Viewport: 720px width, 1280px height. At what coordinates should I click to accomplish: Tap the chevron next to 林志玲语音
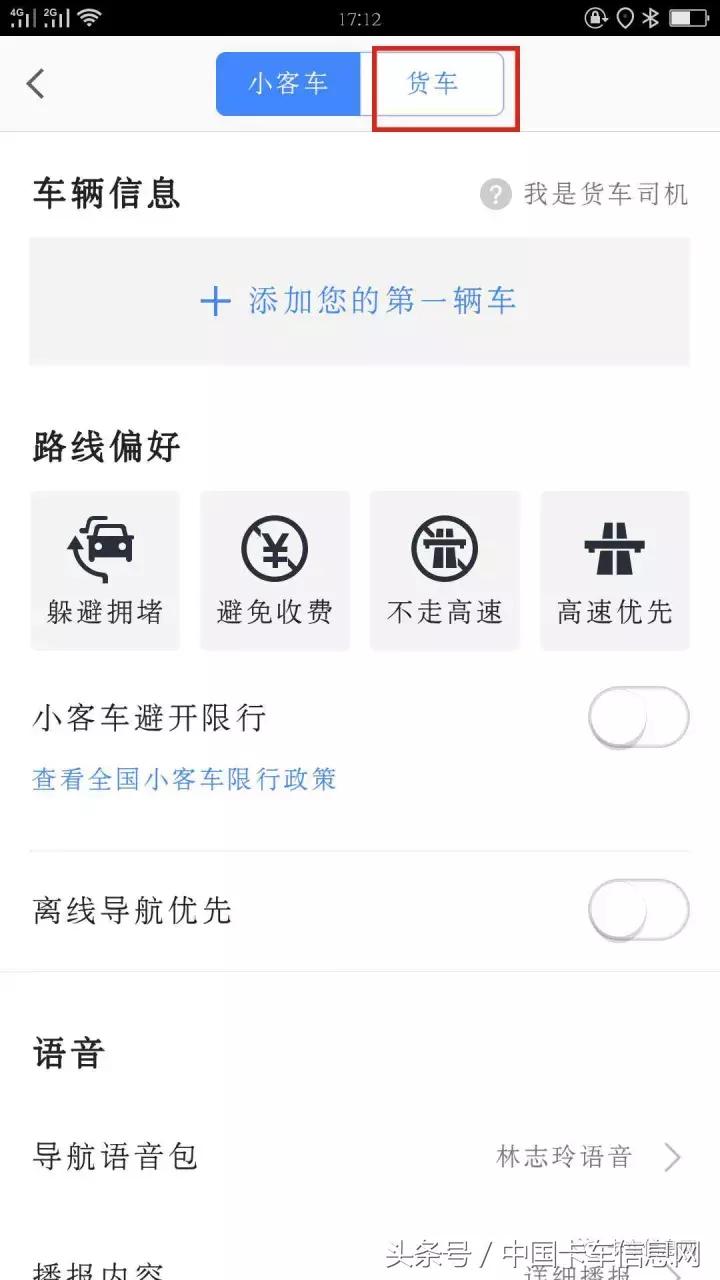(672, 1156)
